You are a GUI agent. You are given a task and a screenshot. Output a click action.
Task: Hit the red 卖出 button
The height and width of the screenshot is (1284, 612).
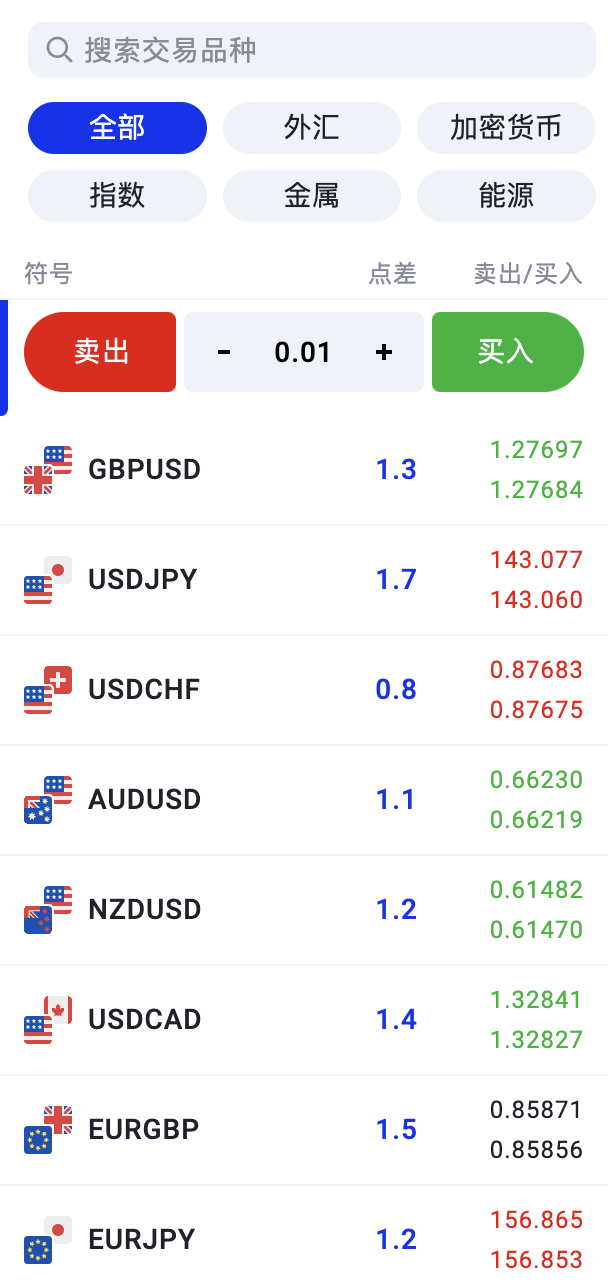point(100,352)
